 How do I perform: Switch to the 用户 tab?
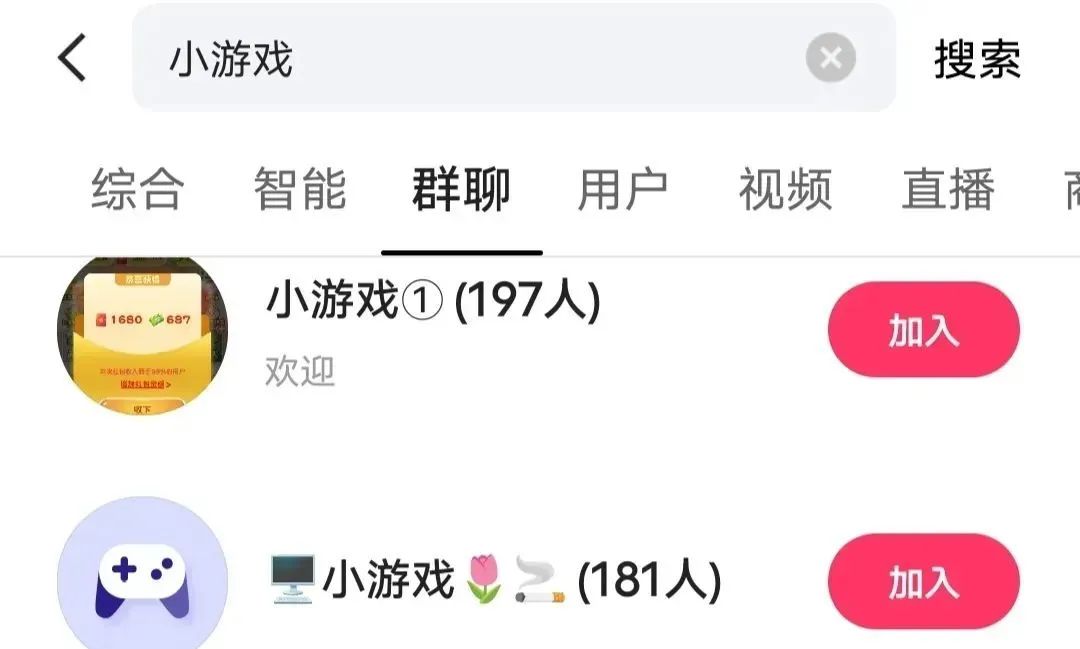(x=623, y=190)
